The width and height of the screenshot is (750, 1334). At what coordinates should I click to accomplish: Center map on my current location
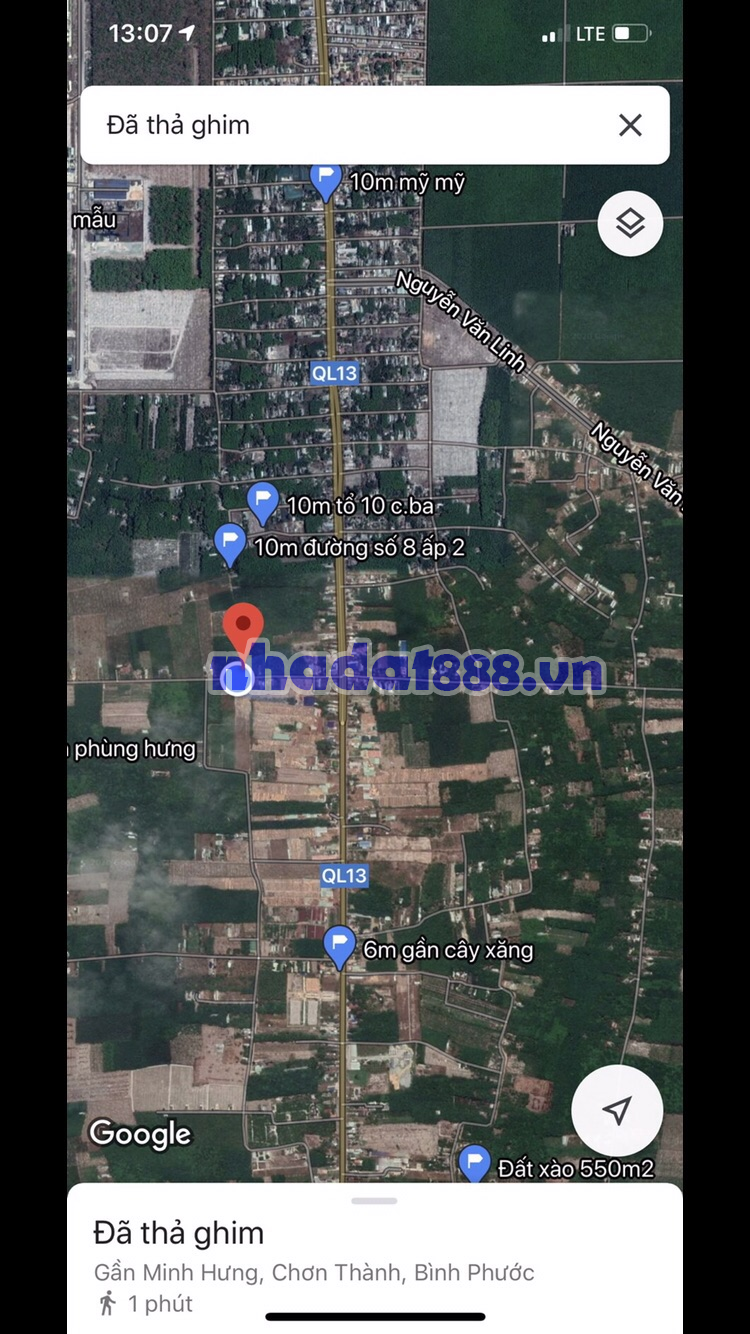617,1110
